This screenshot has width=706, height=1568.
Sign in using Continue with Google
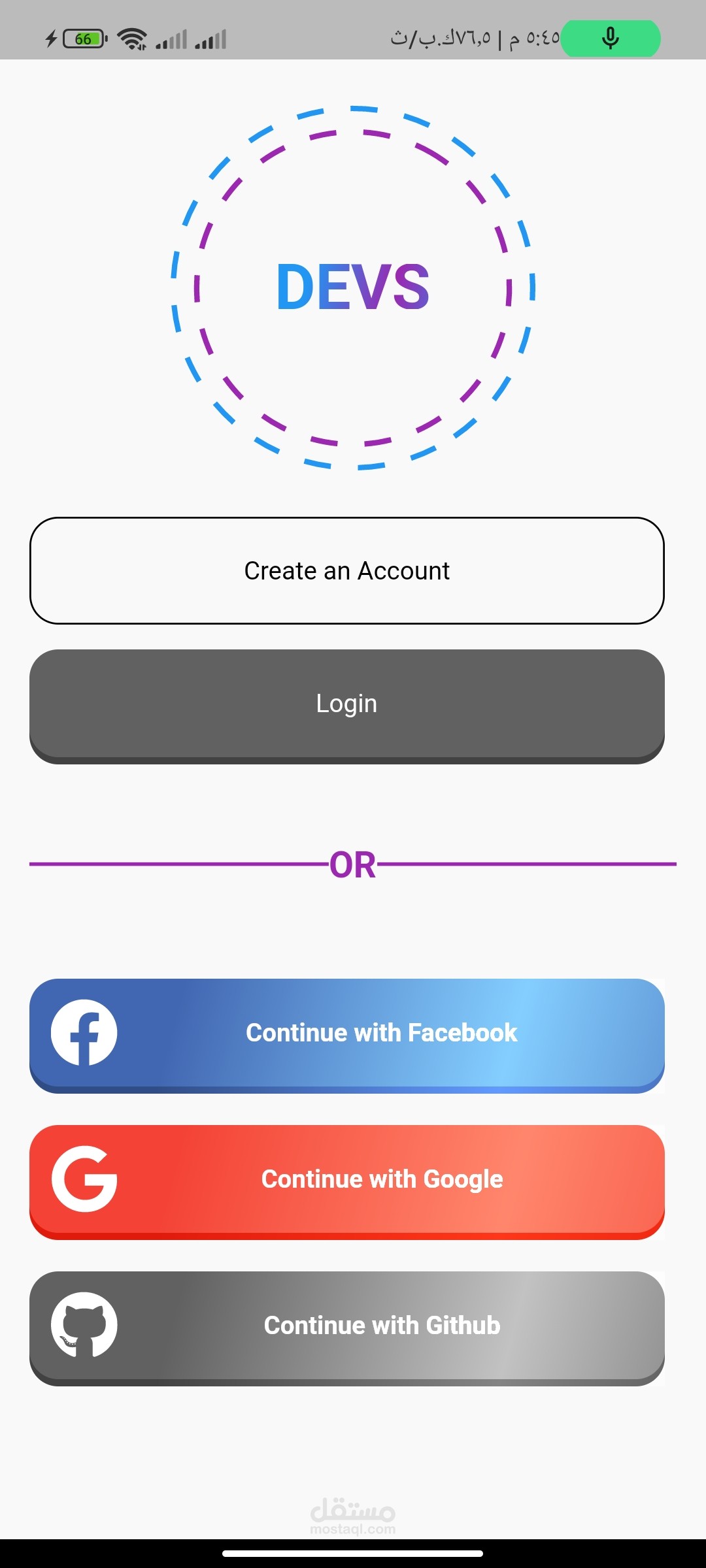(x=346, y=1181)
